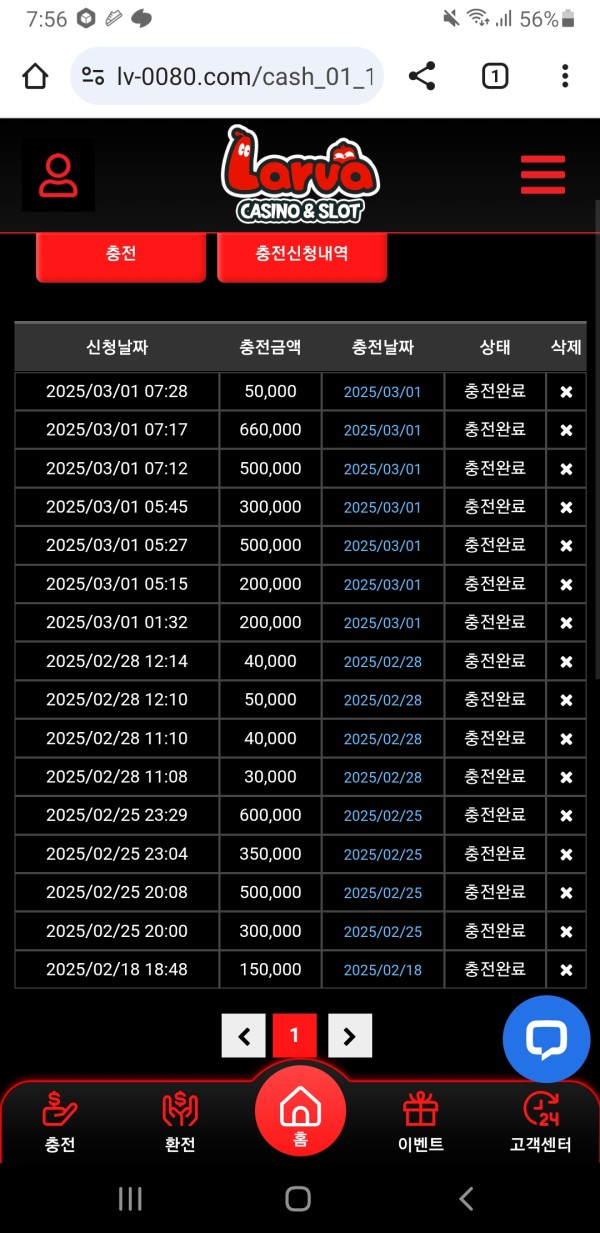Share this page from browser toolbar
600x1233 pixels.
[422, 76]
